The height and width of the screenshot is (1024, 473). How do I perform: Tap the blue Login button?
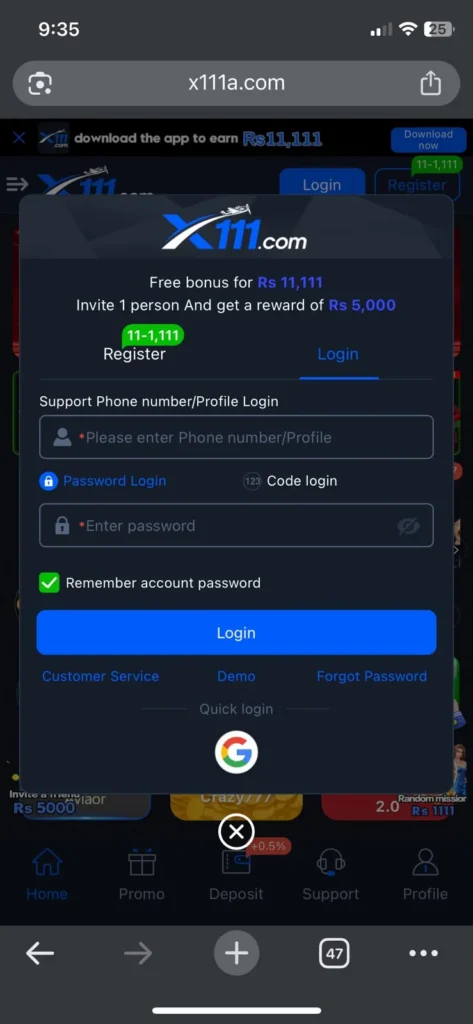(x=236, y=632)
